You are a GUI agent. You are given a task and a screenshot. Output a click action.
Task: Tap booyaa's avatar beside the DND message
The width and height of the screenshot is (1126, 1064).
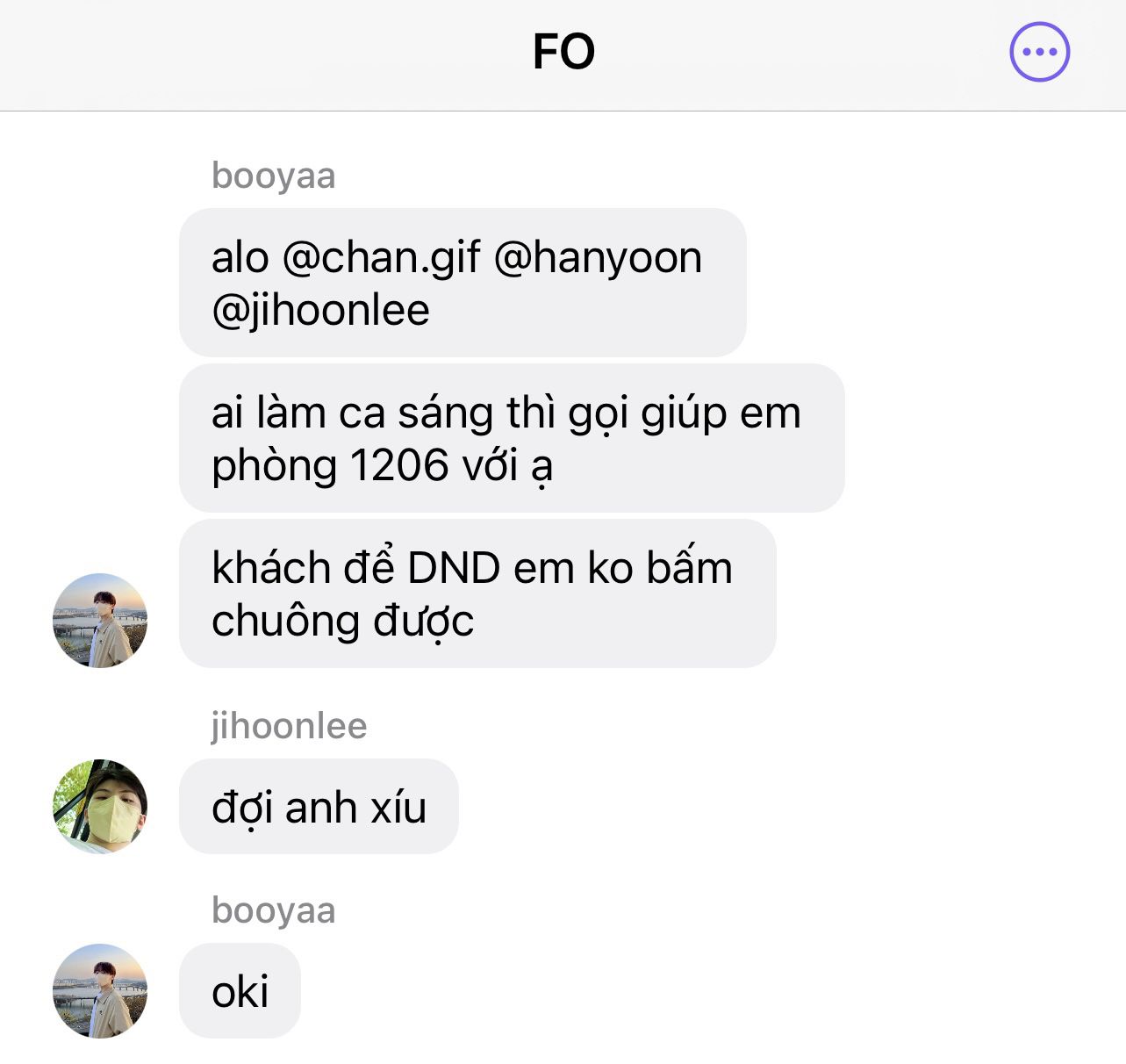click(x=100, y=621)
